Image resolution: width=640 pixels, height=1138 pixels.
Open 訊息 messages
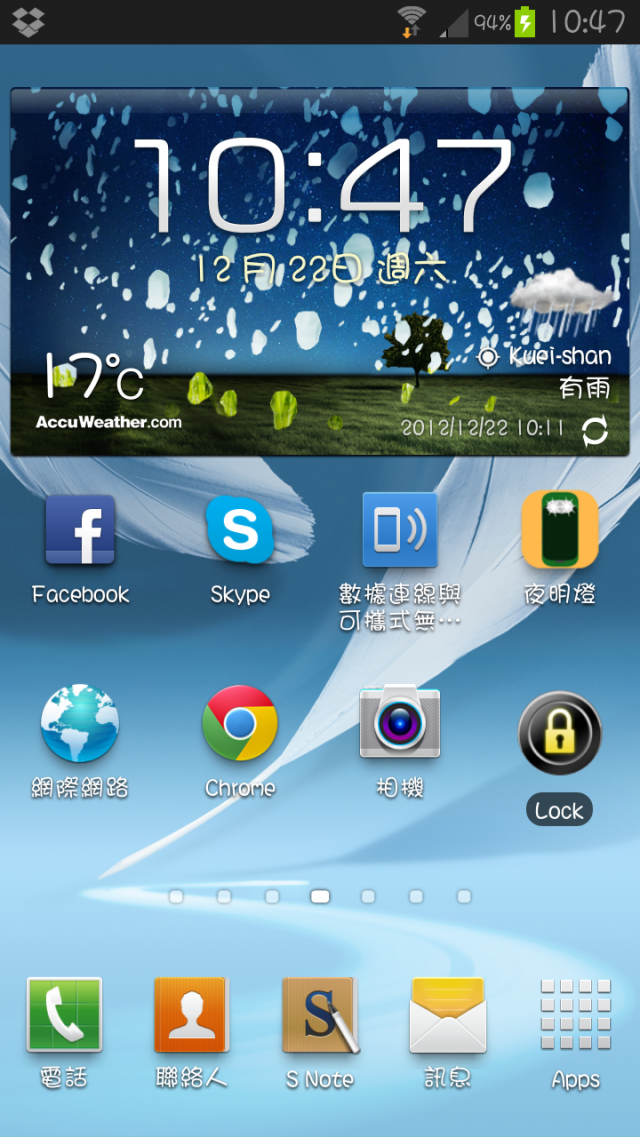click(448, 1015)
